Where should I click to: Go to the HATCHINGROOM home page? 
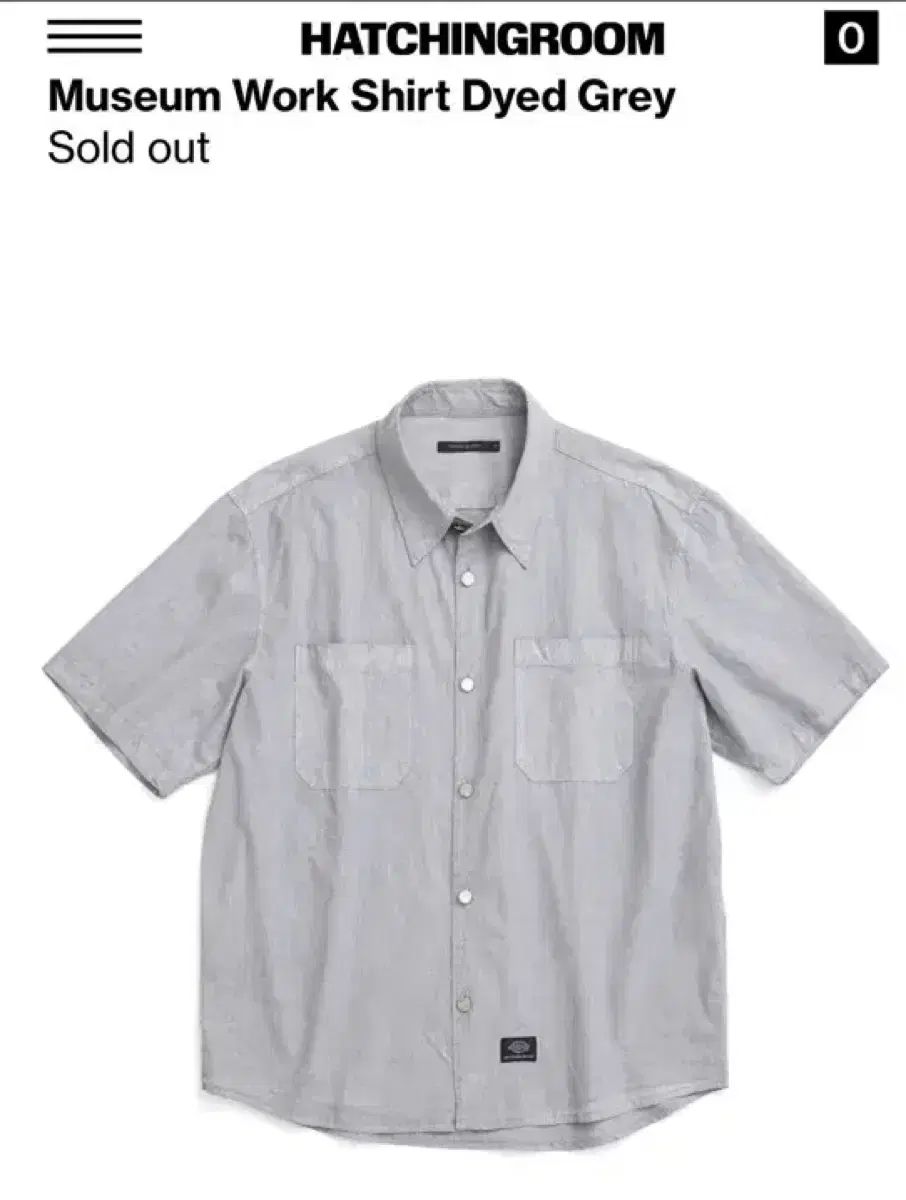pyautogui.click(x=481, y=40)
